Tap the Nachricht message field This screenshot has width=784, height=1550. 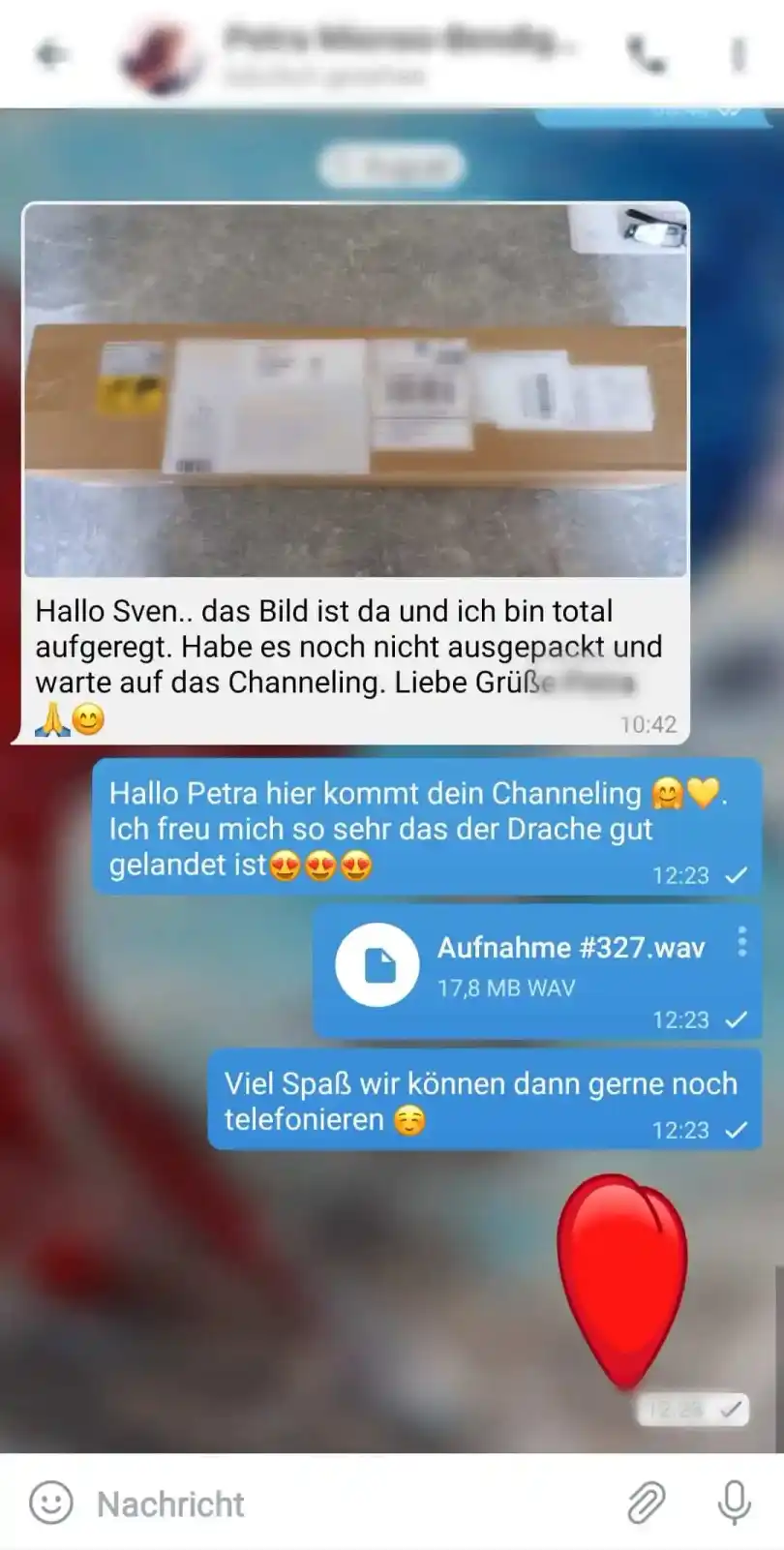339,1504
